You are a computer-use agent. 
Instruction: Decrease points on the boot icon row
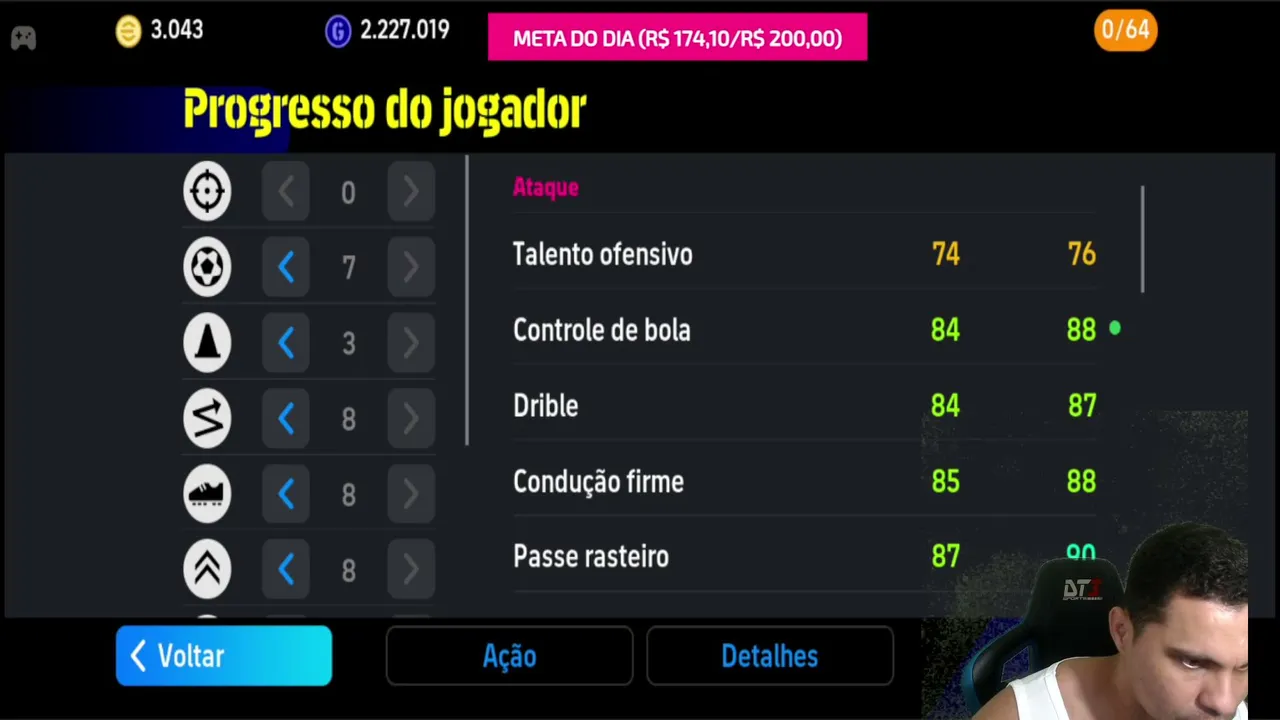coord(286,494)
